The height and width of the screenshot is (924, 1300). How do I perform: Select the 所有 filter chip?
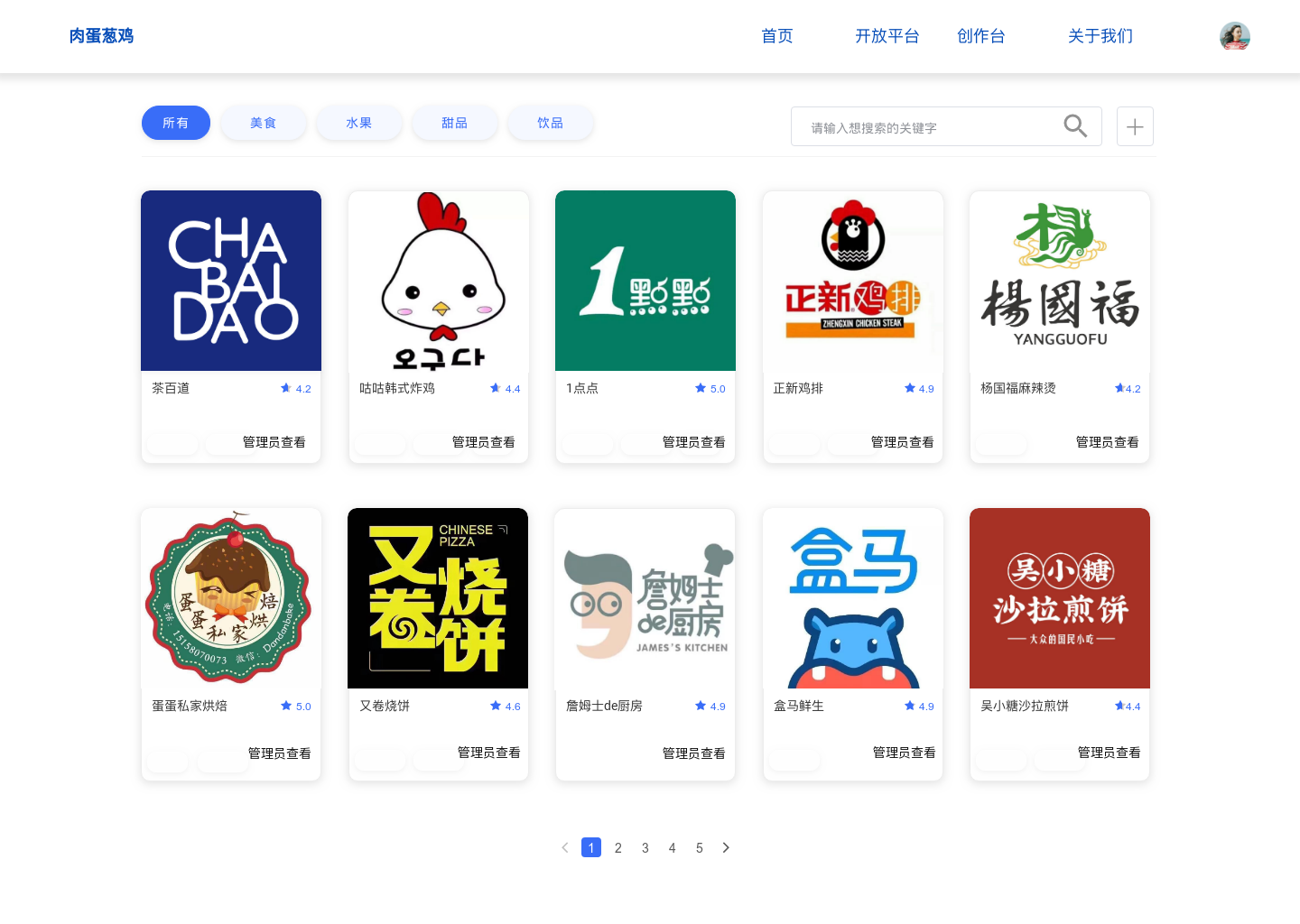pos(176,123)
